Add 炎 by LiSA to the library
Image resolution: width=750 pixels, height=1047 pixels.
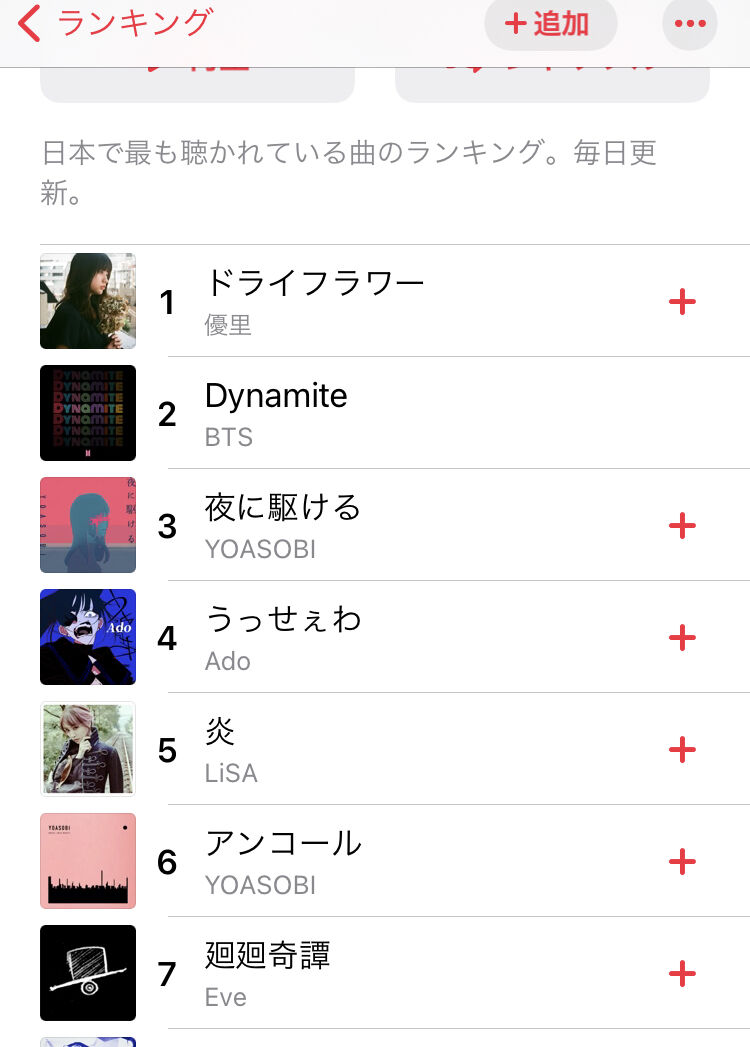(x=682, y=750)
